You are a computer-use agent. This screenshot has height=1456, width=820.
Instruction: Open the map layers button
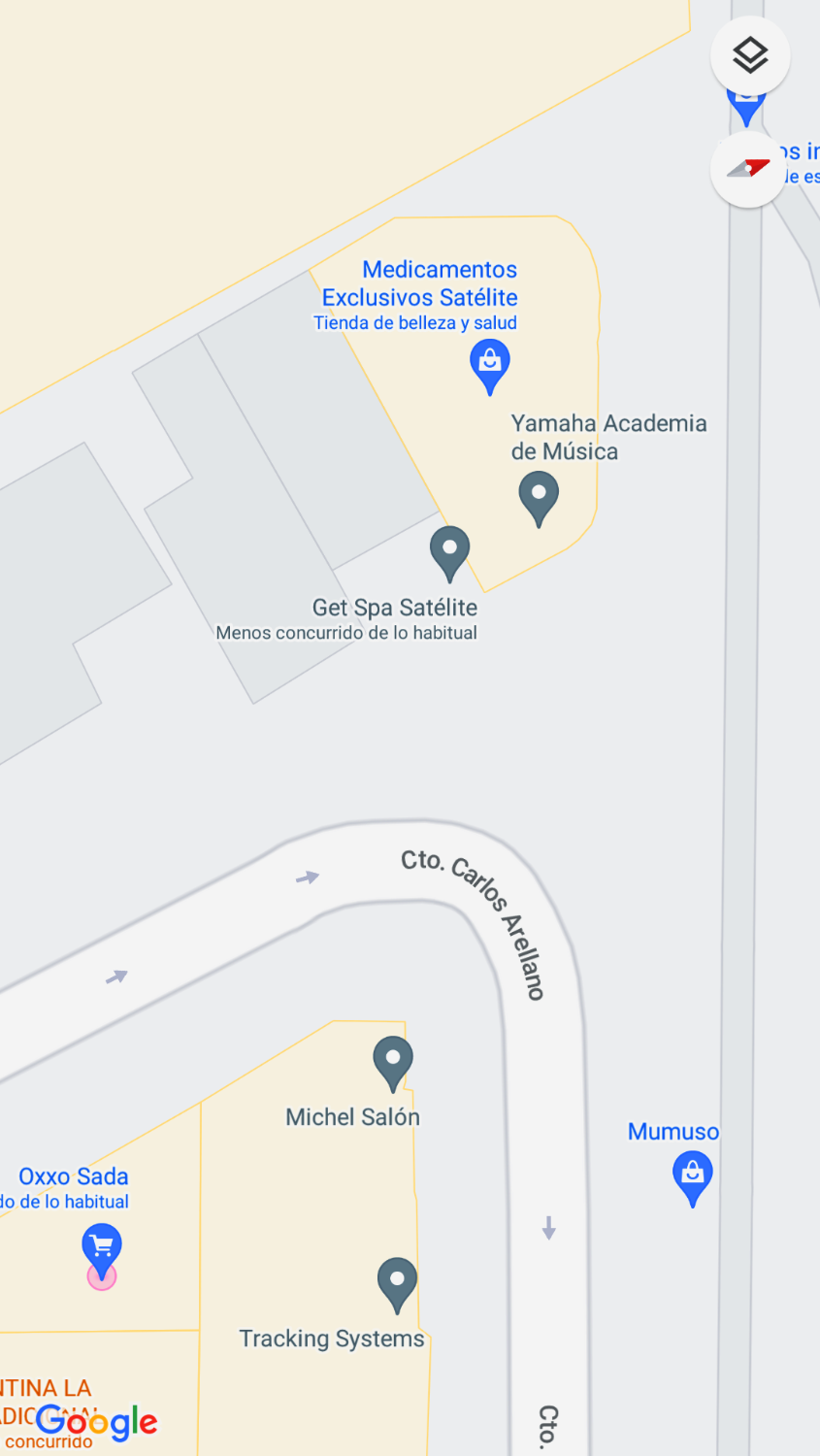click(x=750, y=55)
